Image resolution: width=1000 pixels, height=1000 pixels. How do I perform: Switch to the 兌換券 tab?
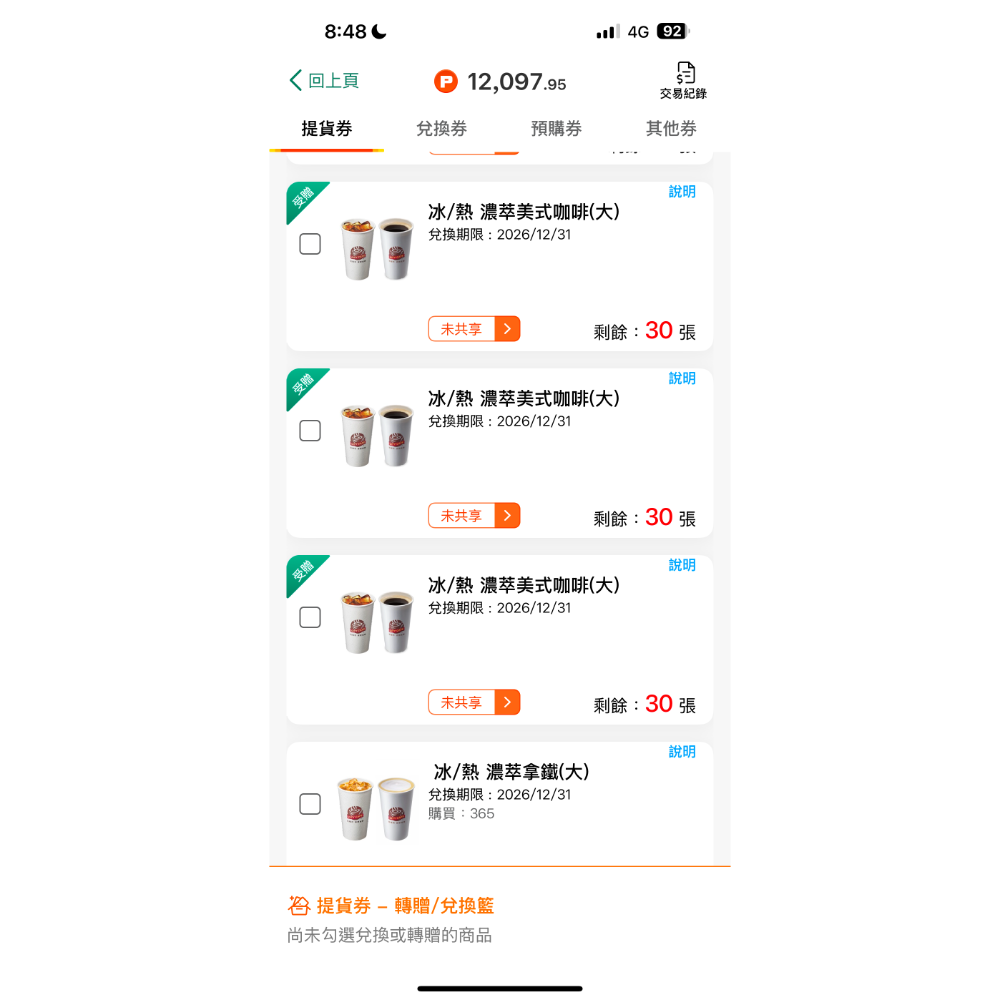[441, 129]
